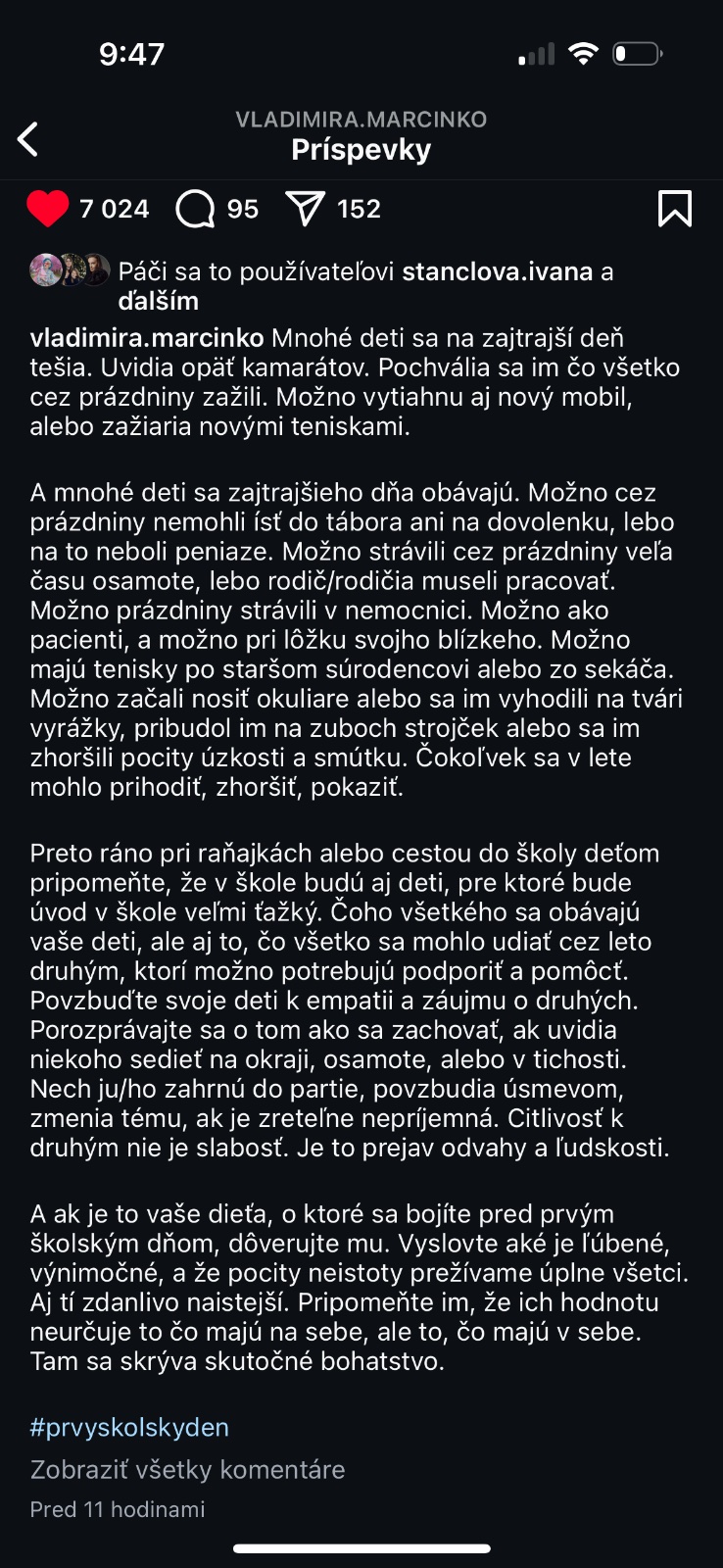Open the #prvyskolskyden hashtag
Image resolution: width=723 pixels, height=1568 pixels.
(129, 1427)
